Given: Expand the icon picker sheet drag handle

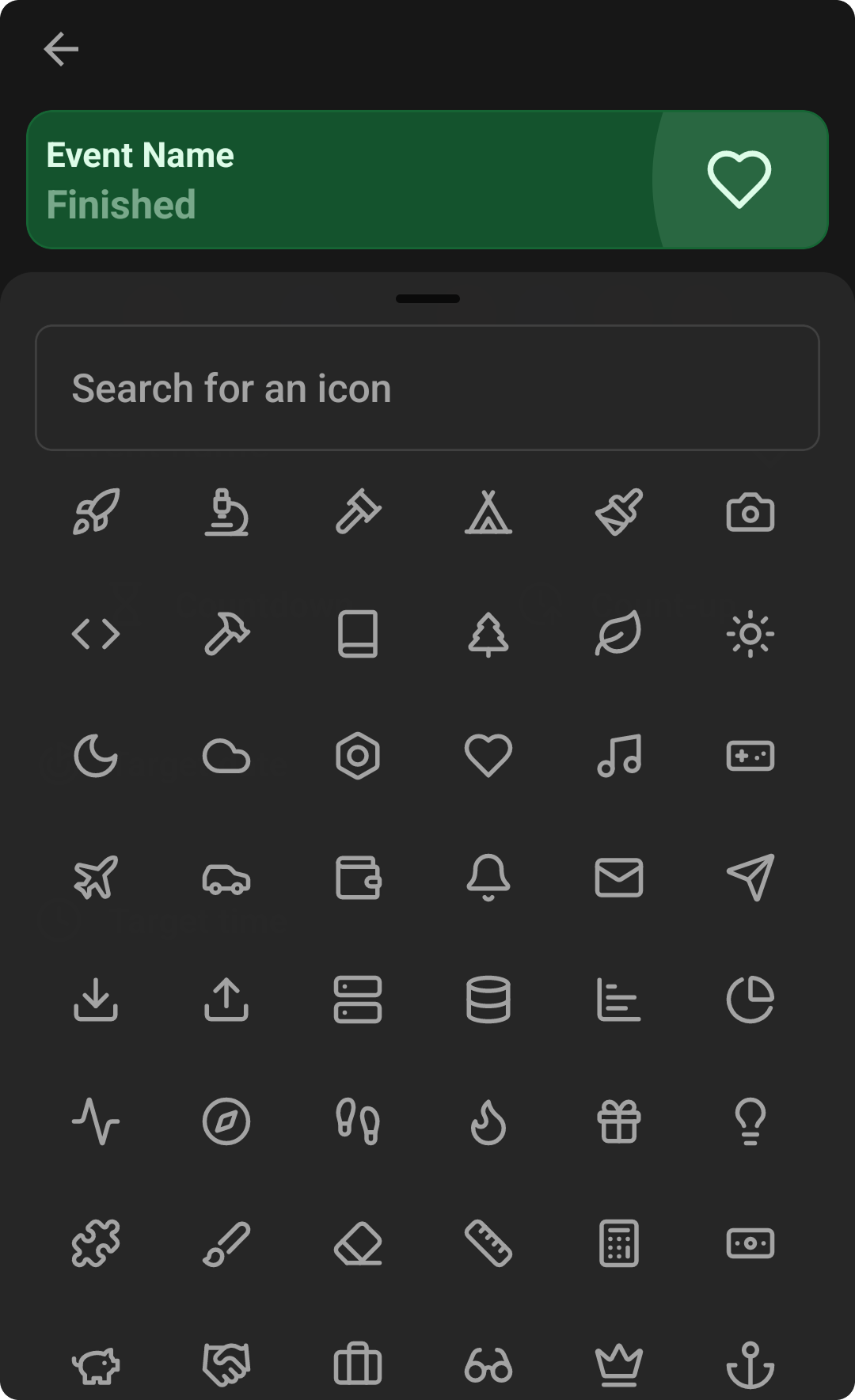Looking at the screenshot, I should tap(427, 298).
